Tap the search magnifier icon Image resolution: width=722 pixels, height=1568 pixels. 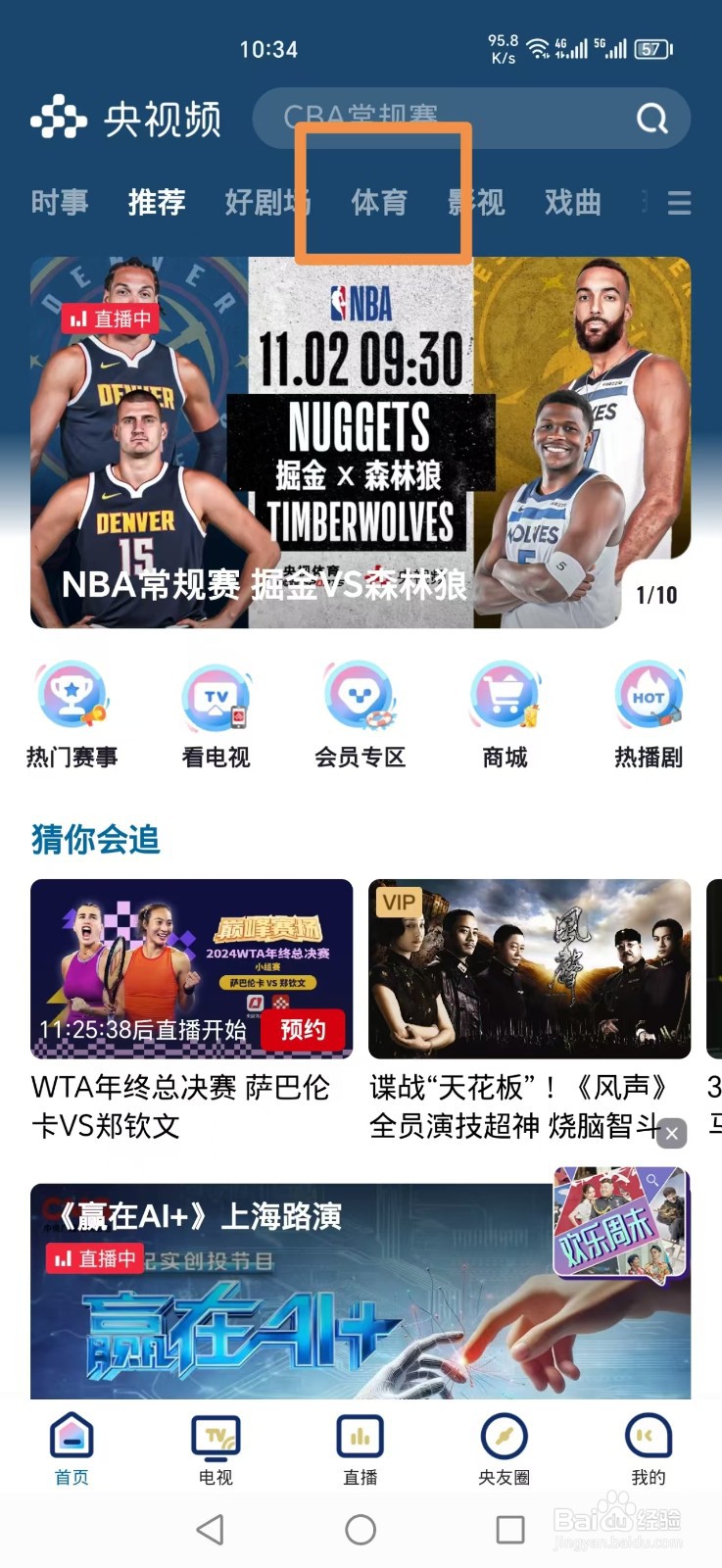[650, 117]
